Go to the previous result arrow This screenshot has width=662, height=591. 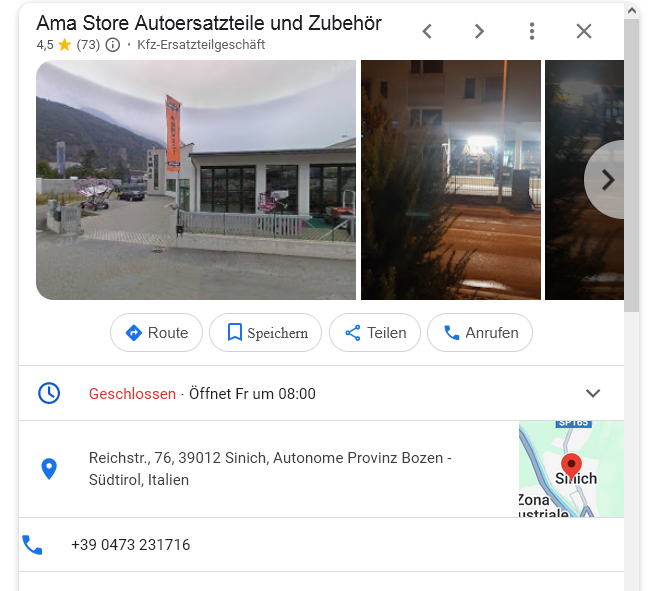(427, 31)
